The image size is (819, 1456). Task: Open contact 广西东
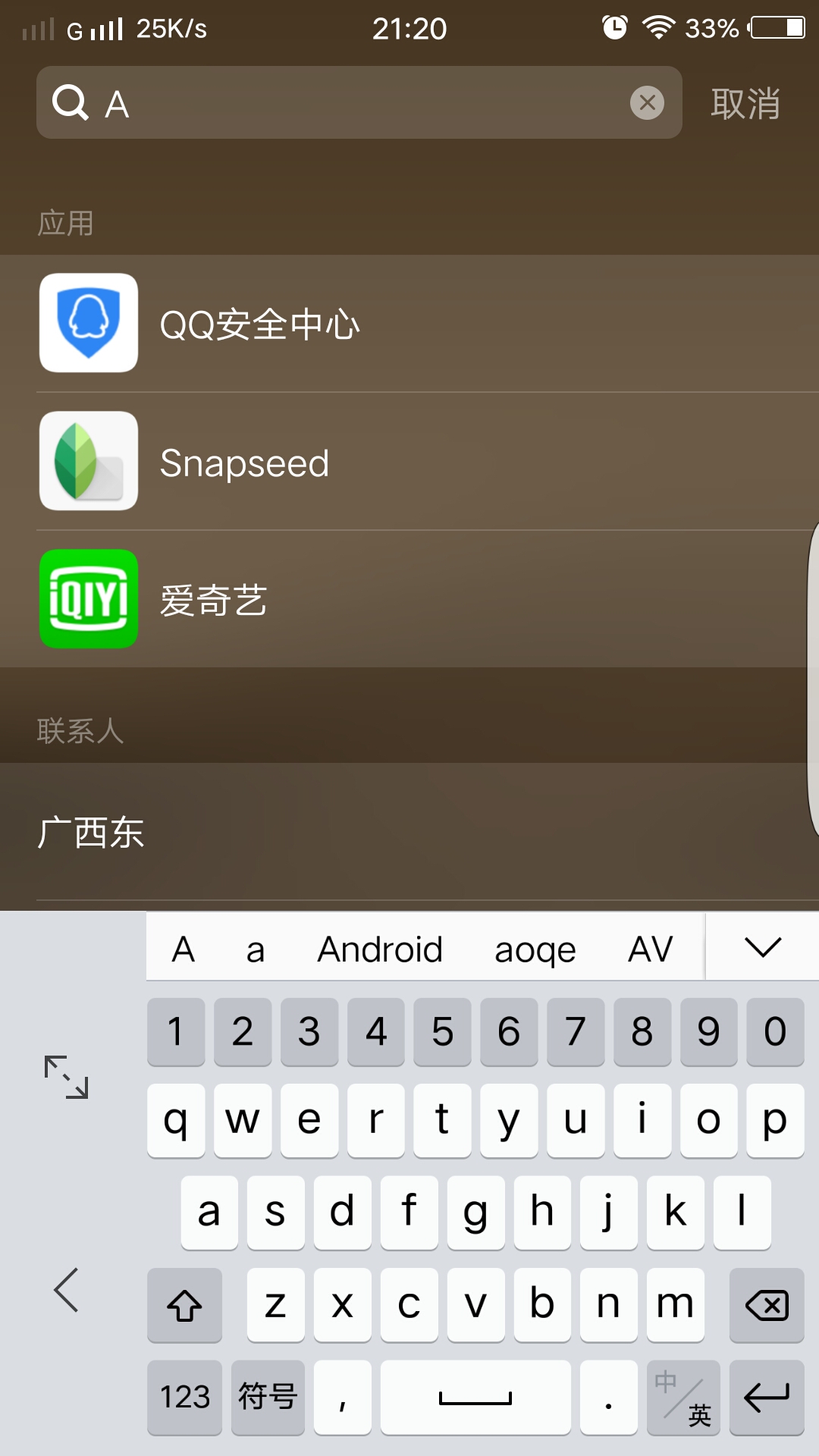coord(91,832)
